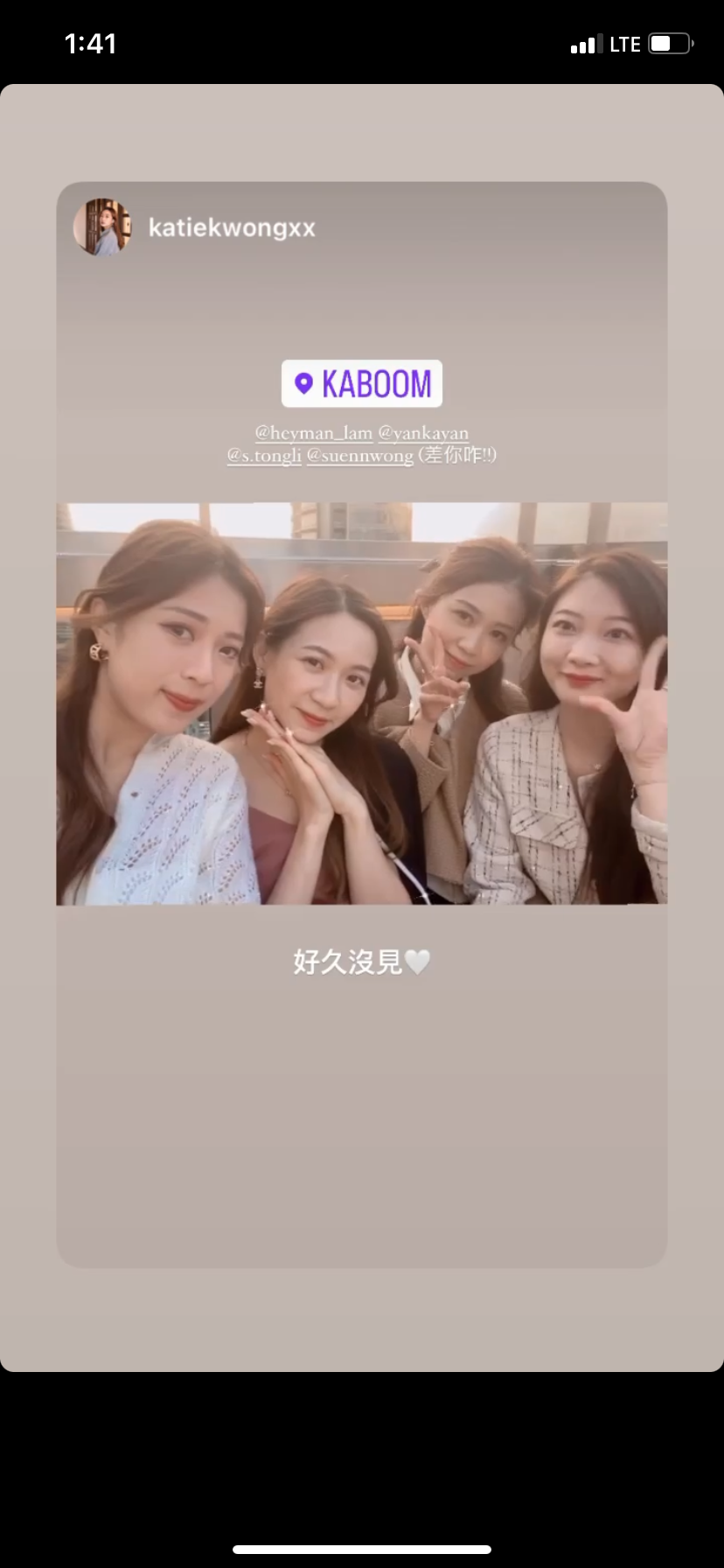
Task: Click the location pin icon on the KABOOM sticker
Action: click(x=305, y=383)
